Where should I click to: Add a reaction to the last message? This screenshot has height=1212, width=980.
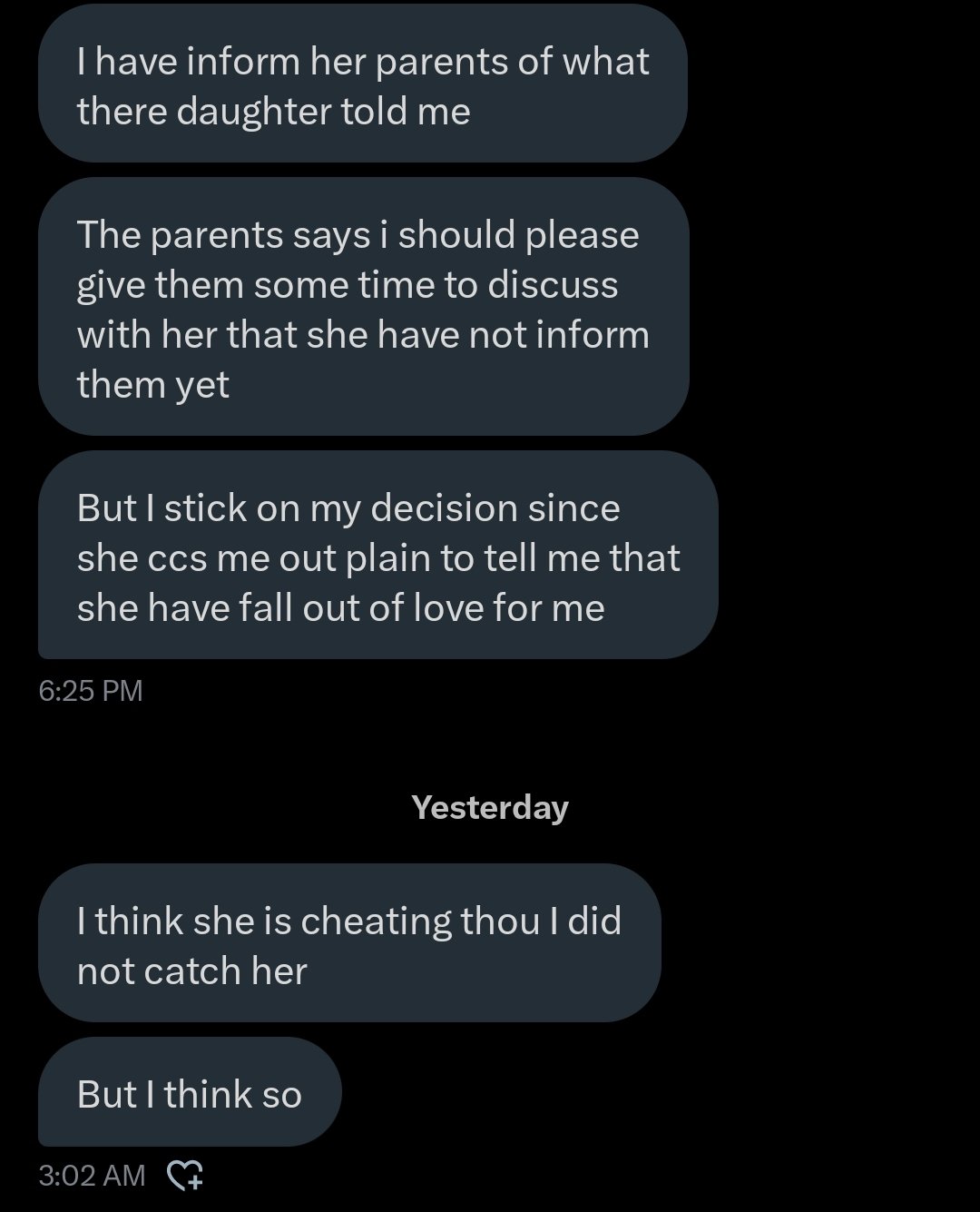tap(186, 1176)
